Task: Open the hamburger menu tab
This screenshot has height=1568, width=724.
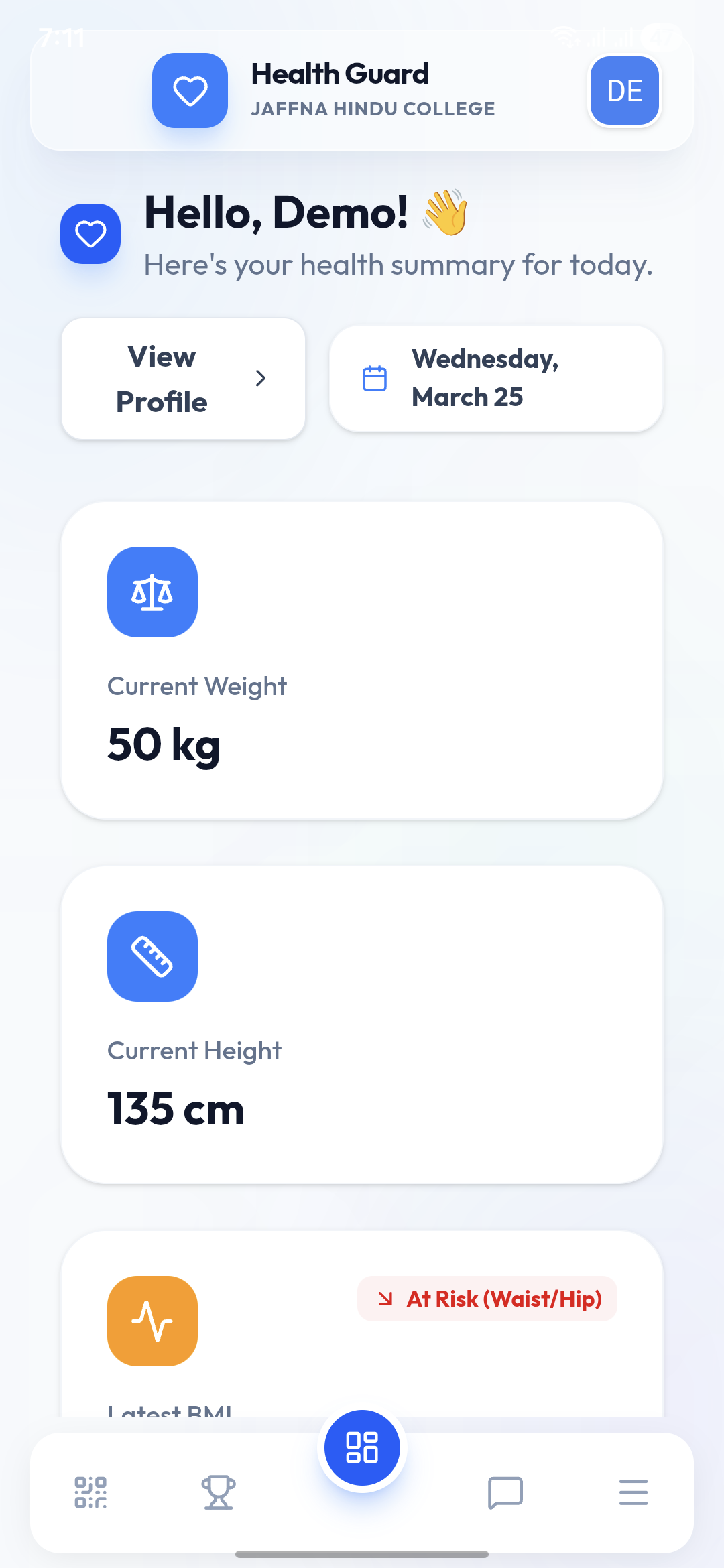Action: (633, 1492)
